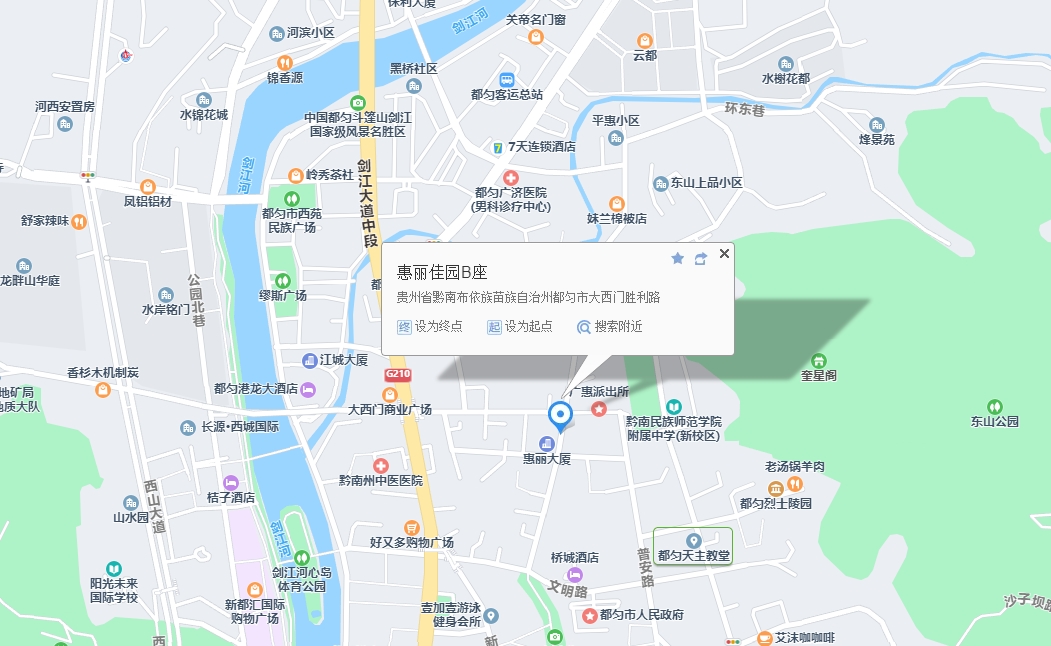Open 好又多购物广场 shopping point
This screenshot has width=1051, height=646.
click(x=411, y=527)
